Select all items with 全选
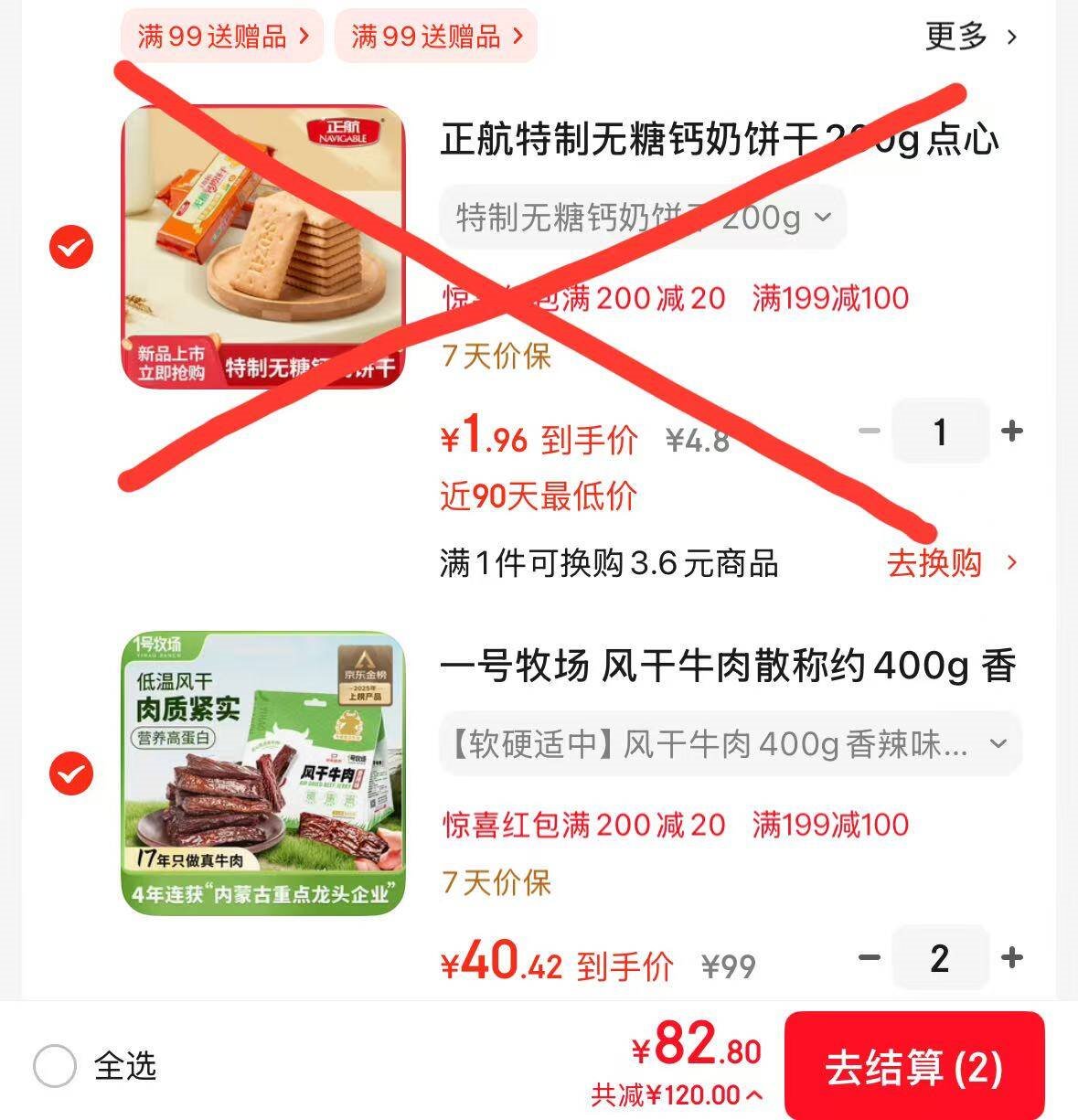 tap(55, 1066)
